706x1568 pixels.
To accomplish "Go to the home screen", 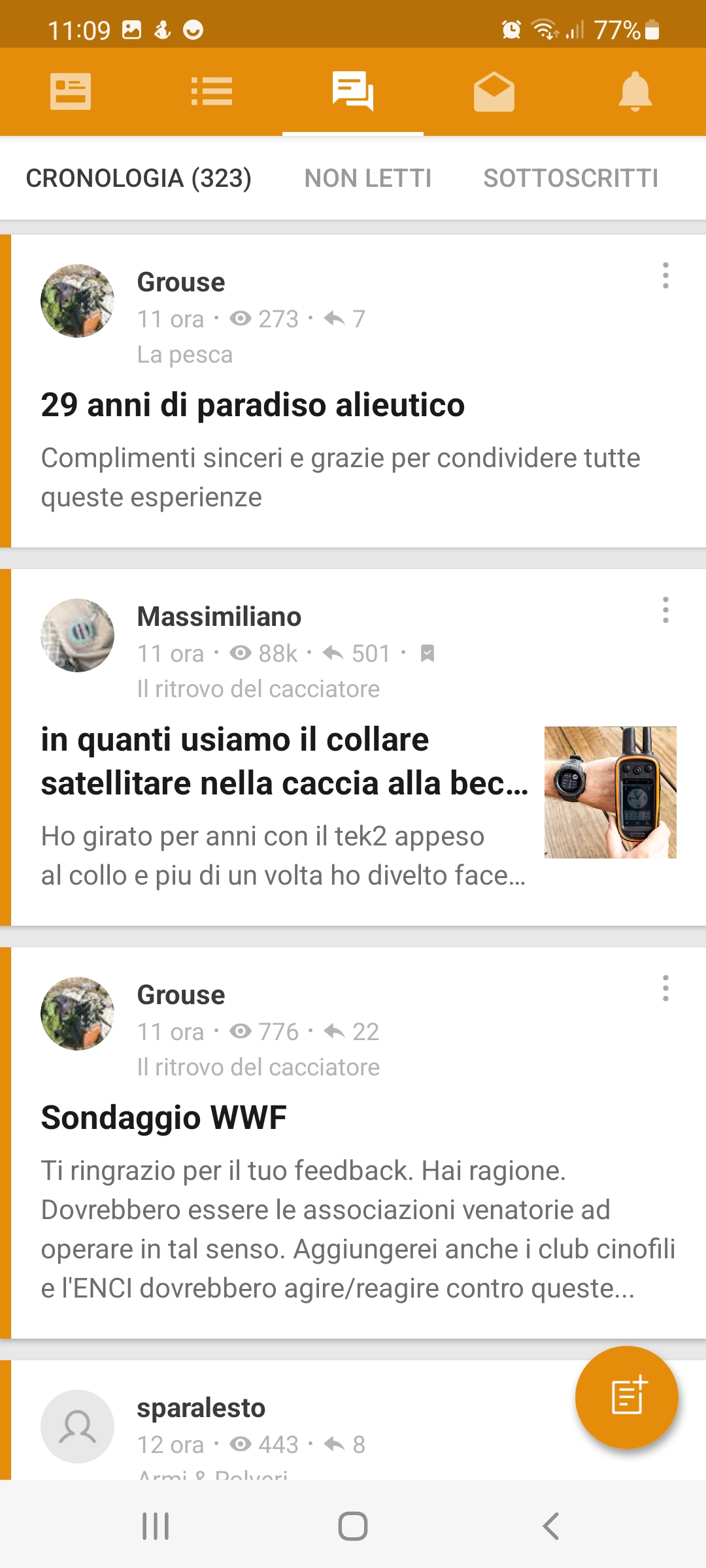I will (x=353, y=1526).
